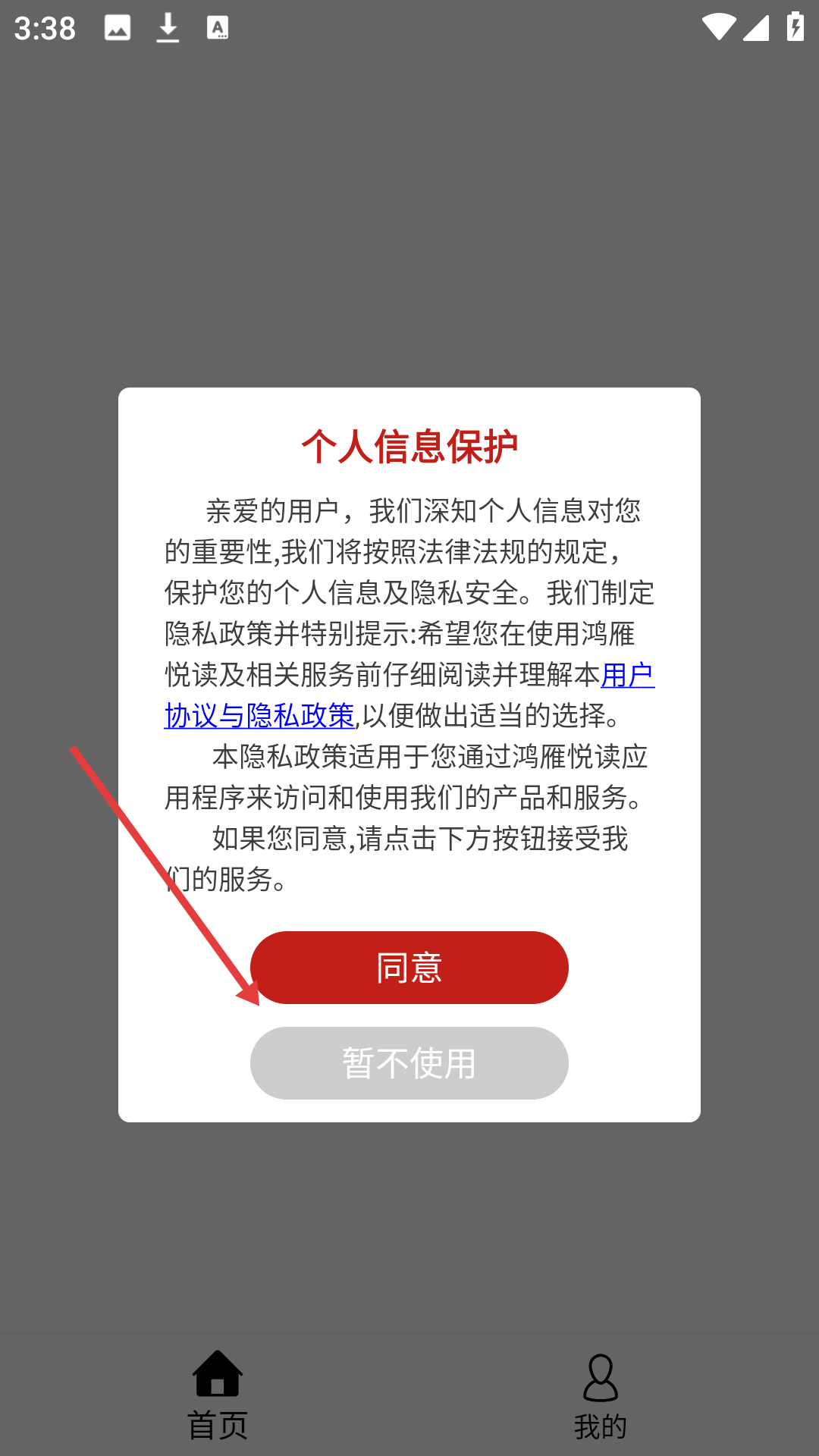Switch to the 首页 tab
The height and width of the screenshot is (1456, 819).
click(218, 1395)
